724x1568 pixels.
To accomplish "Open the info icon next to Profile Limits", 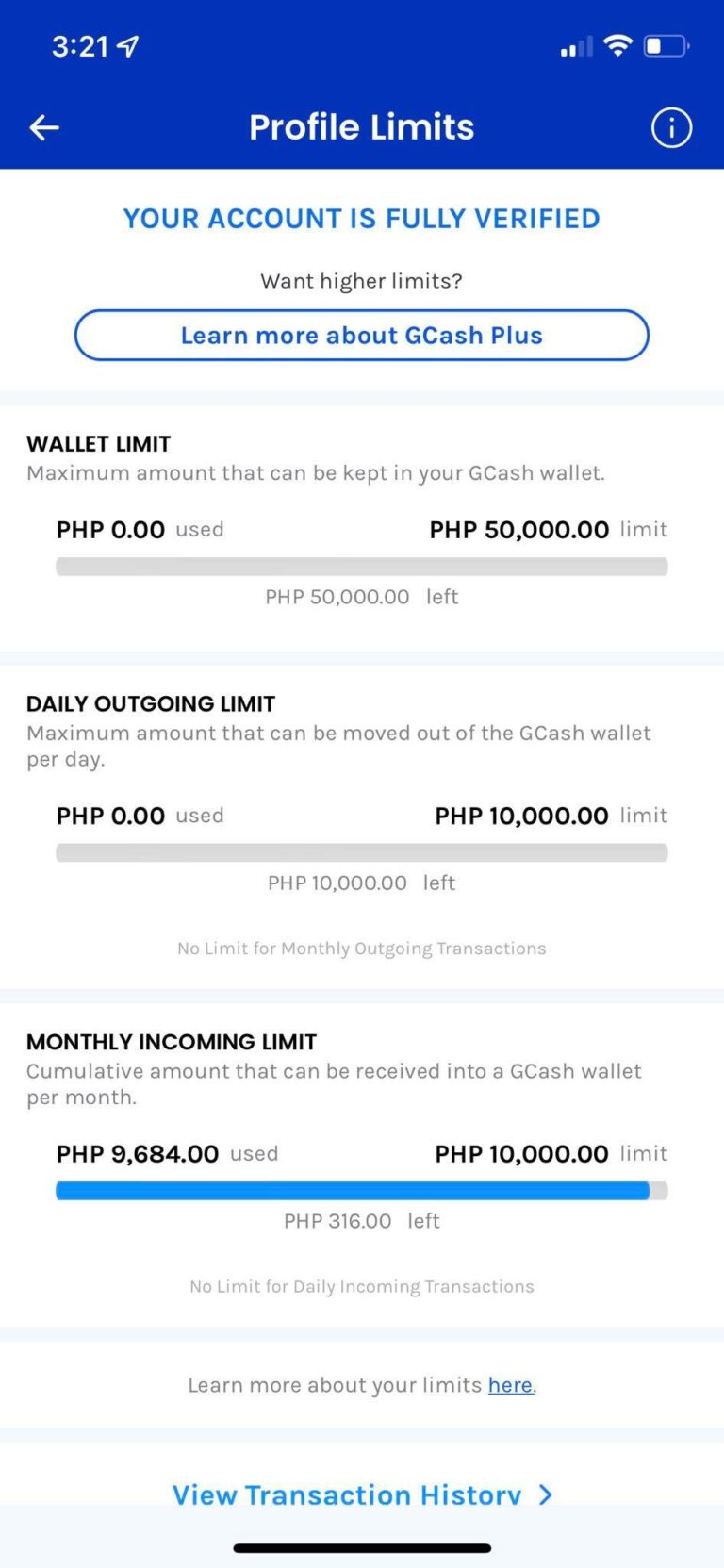I will (x=671, y=127).
